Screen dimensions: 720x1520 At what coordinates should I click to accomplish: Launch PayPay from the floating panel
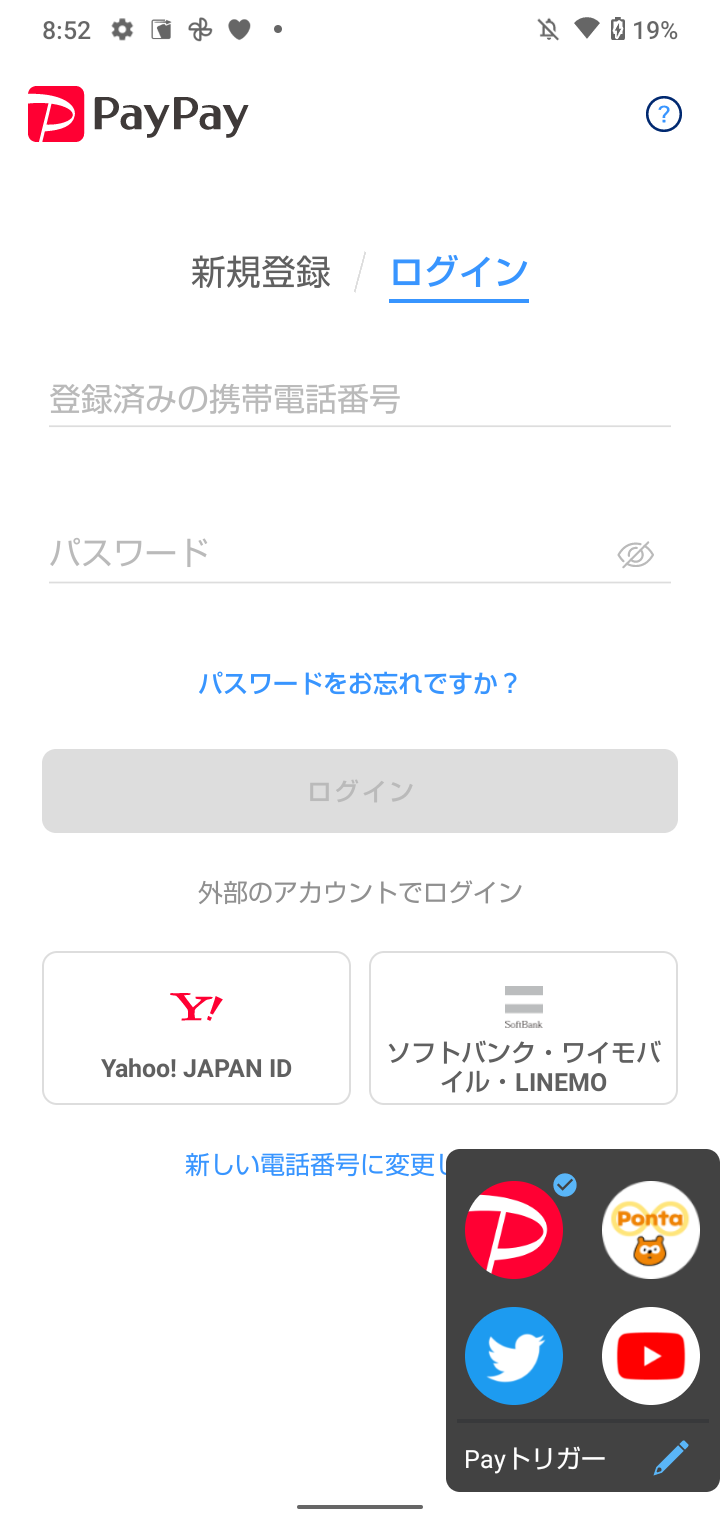[x=514, y=1229]
